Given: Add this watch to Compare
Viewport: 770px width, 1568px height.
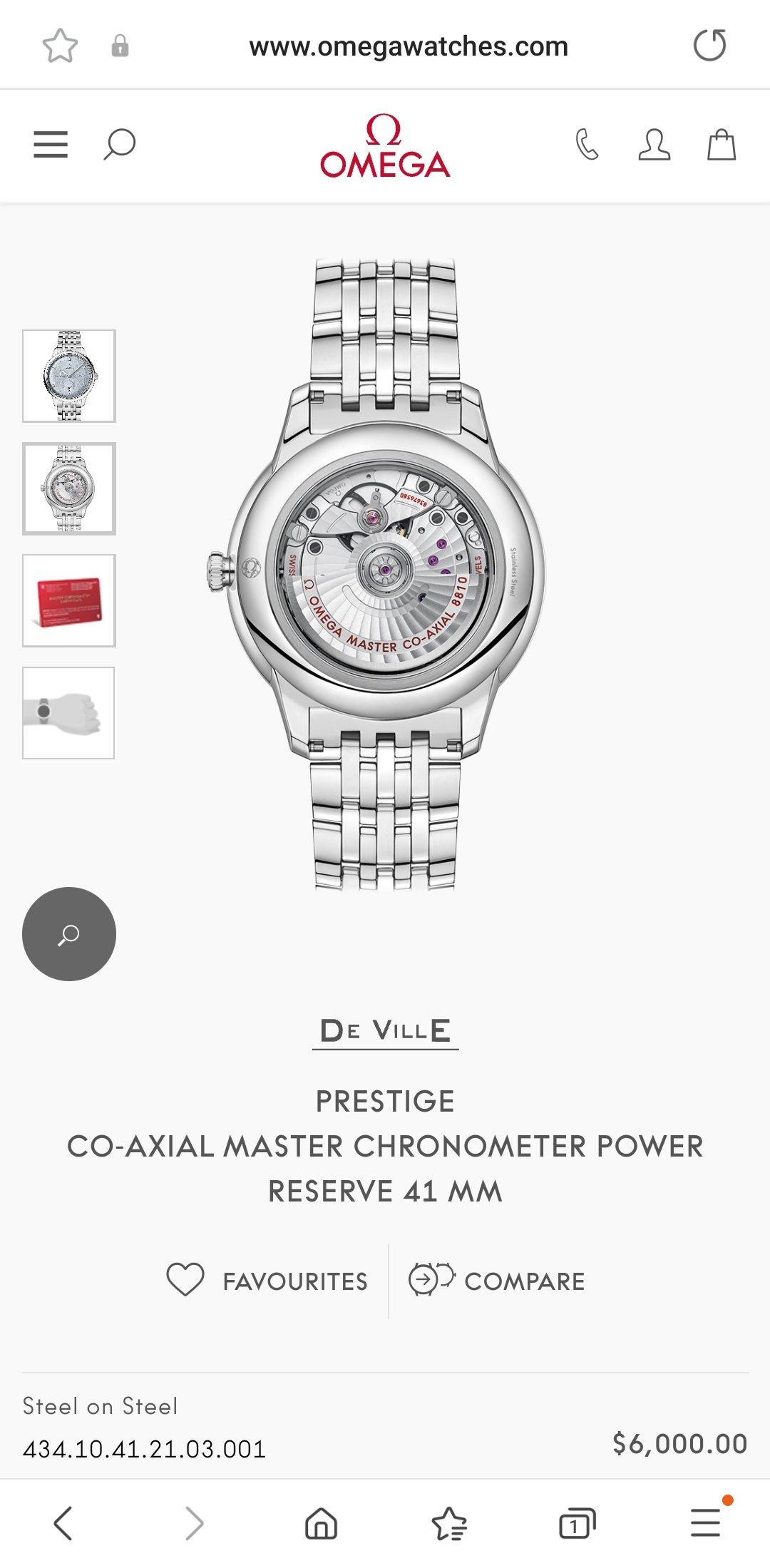Looking at the screenshot, I should [x=497, y=1281].
